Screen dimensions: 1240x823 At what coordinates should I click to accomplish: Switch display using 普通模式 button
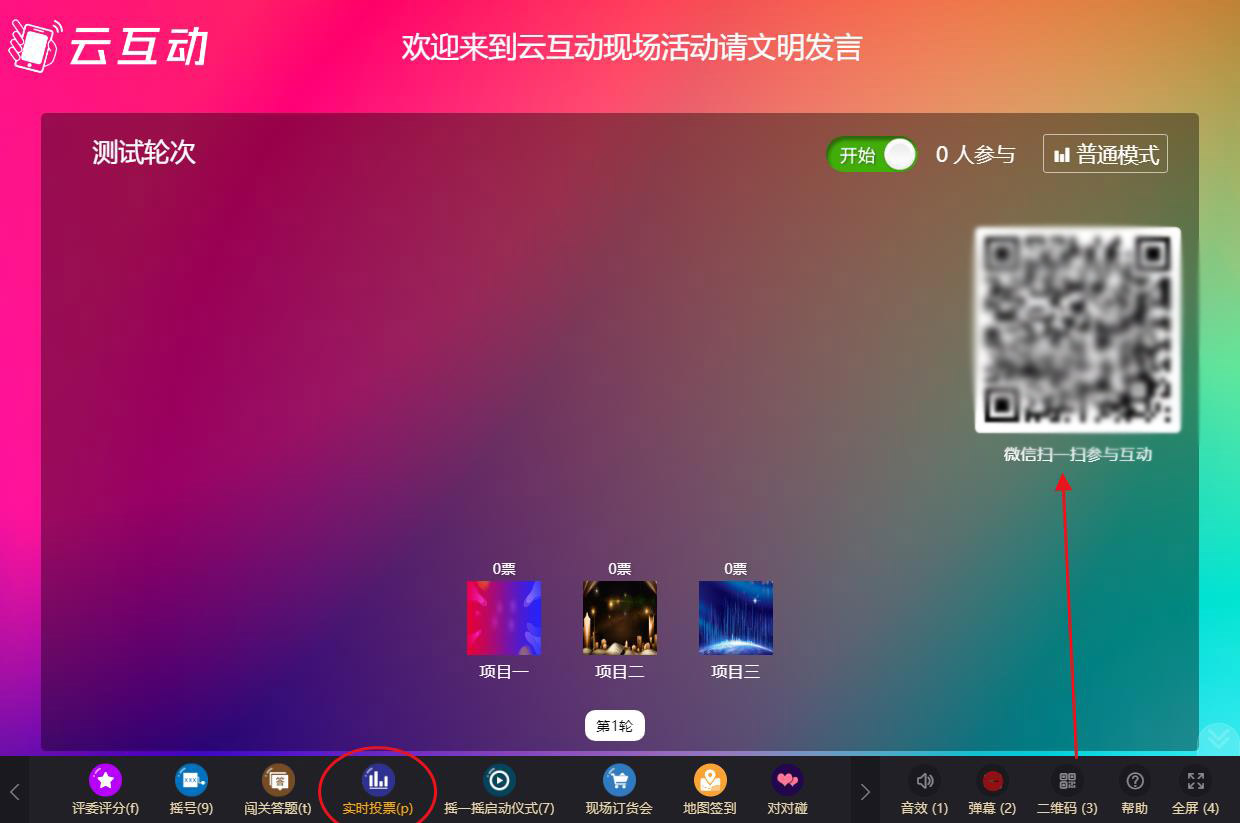click(x=1105, y=155)
